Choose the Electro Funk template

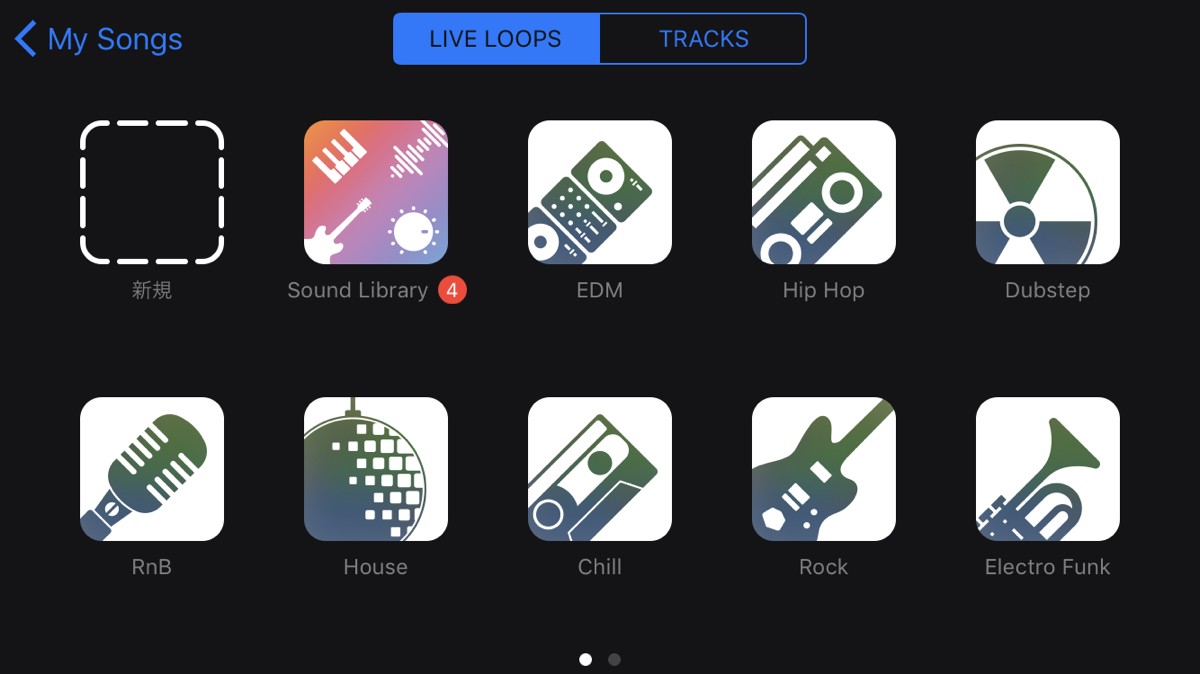[x=1048, y=469]
